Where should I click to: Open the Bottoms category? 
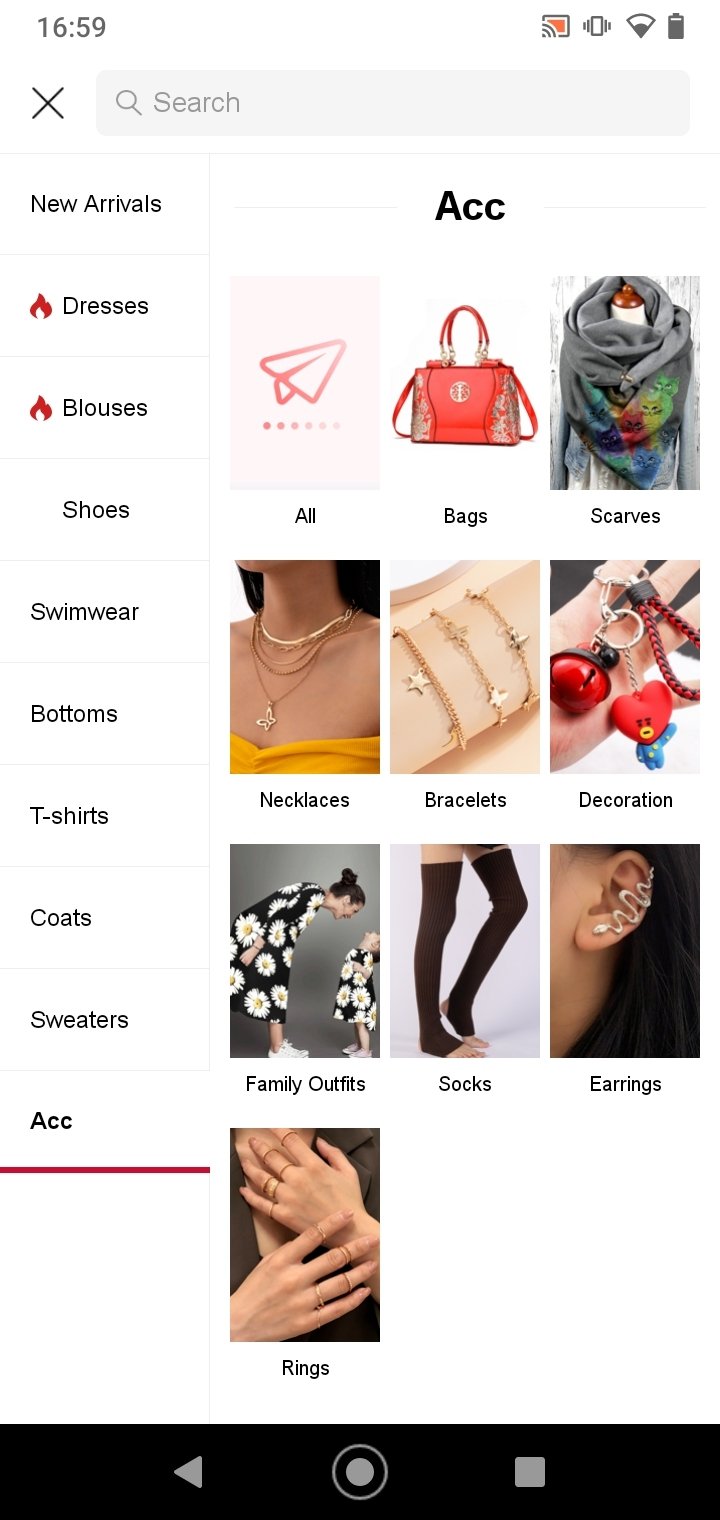click(74, 714)
